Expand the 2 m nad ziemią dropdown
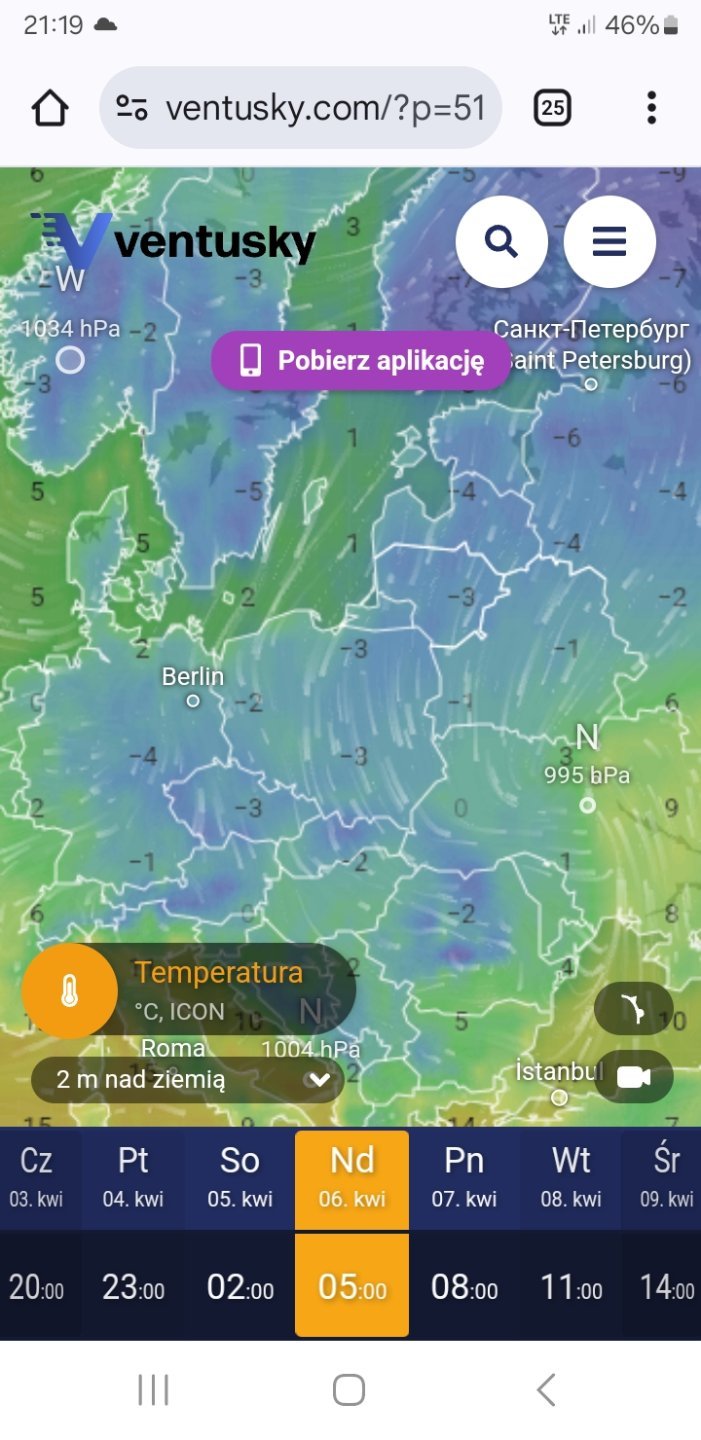This screenshot has width=701, height=1440. (188, 1080)
